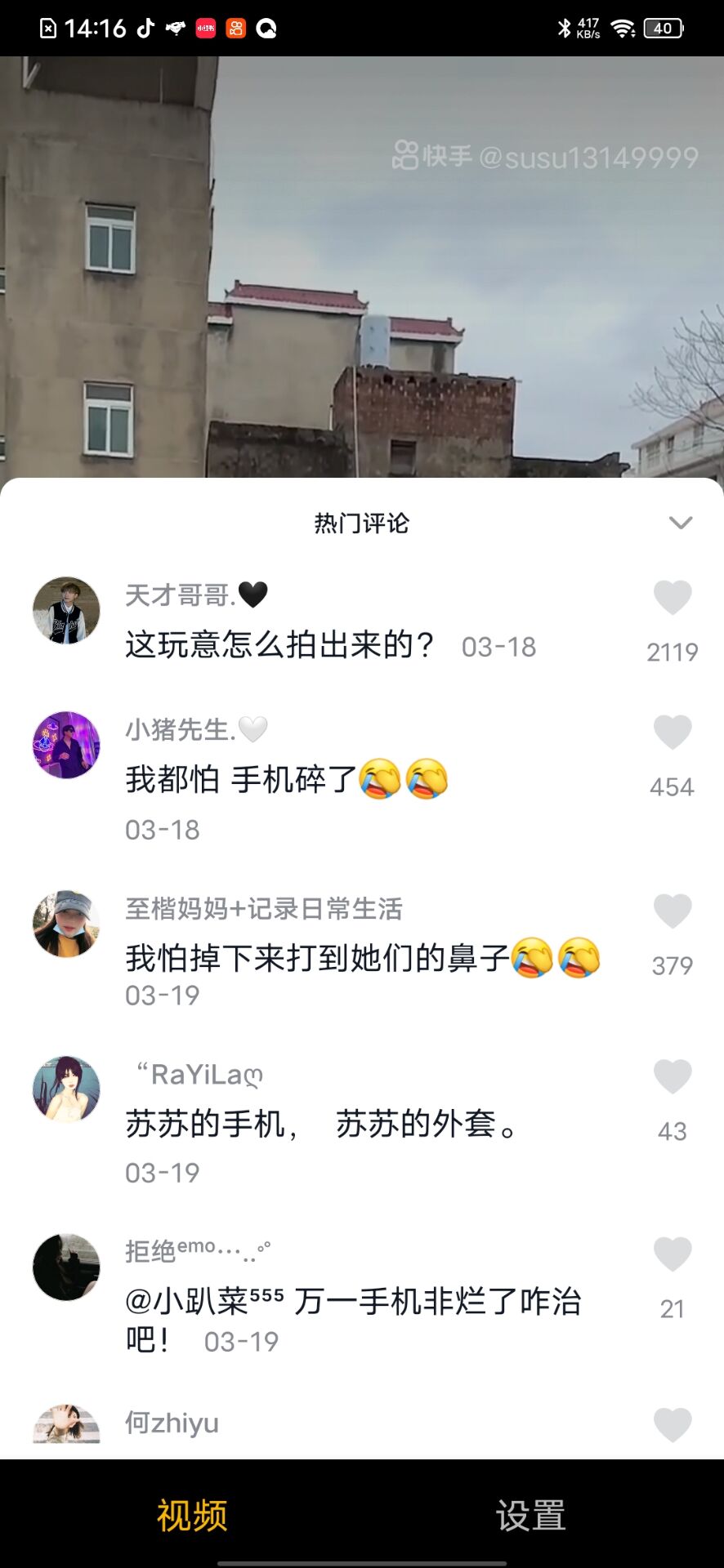Open 天才哥哥's profile avatar
Image resolution: width=724 pixels, height=1568 pixels.
(x=66, y=610)
